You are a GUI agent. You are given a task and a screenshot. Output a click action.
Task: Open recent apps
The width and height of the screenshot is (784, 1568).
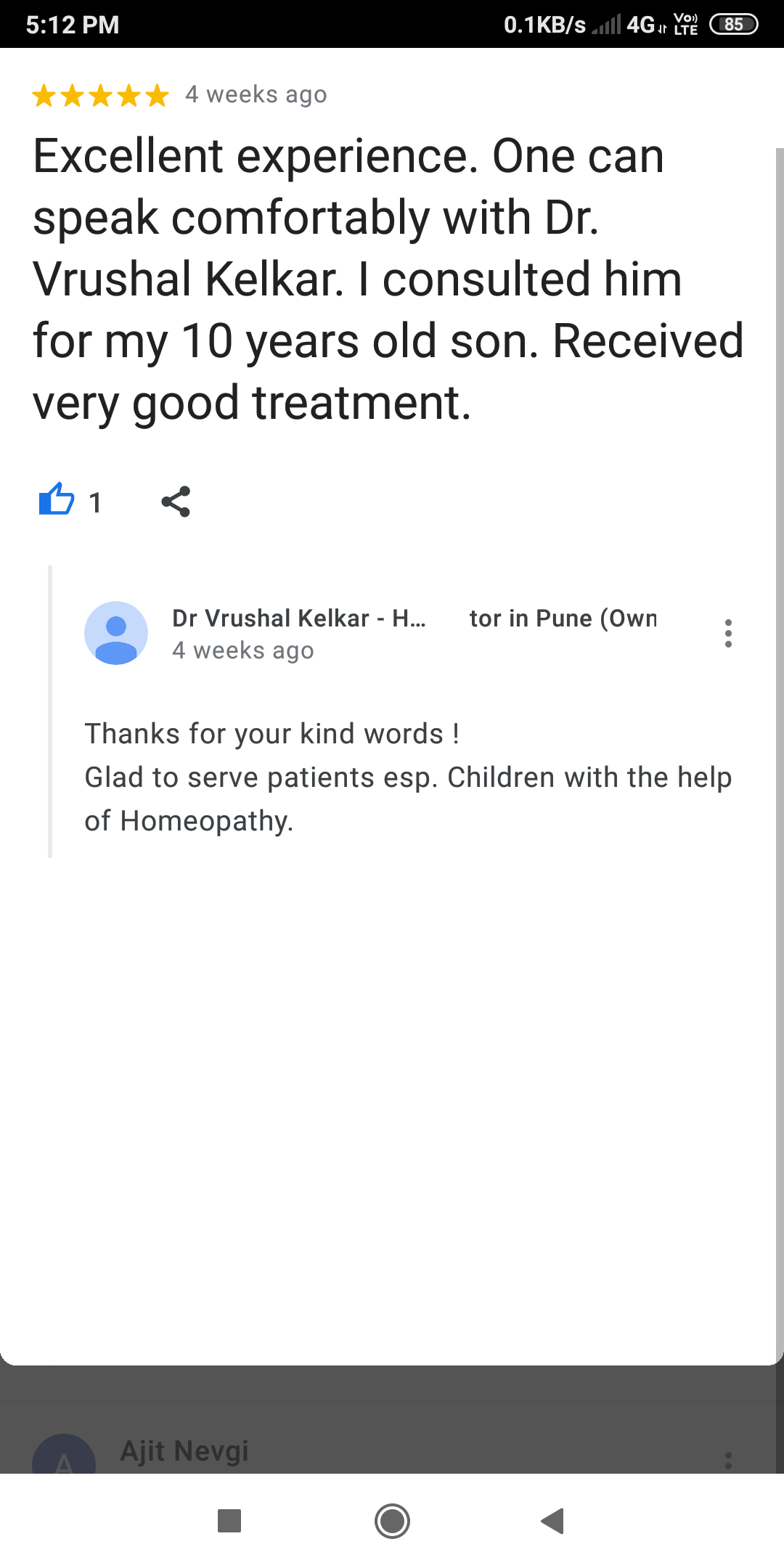point(229,1521)
